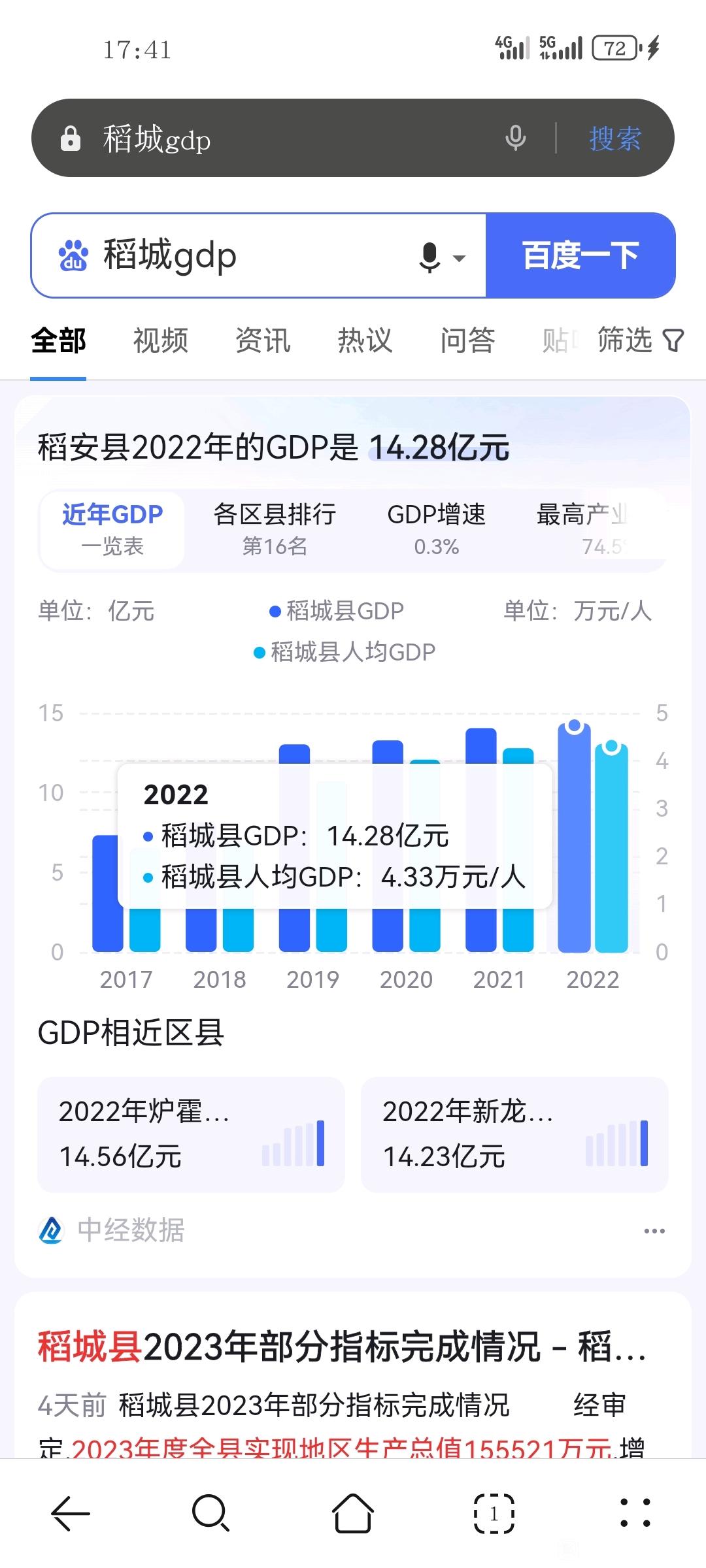Switch to the 资讯 tab
The image size is (706, 1568).
tap(263, 340)
